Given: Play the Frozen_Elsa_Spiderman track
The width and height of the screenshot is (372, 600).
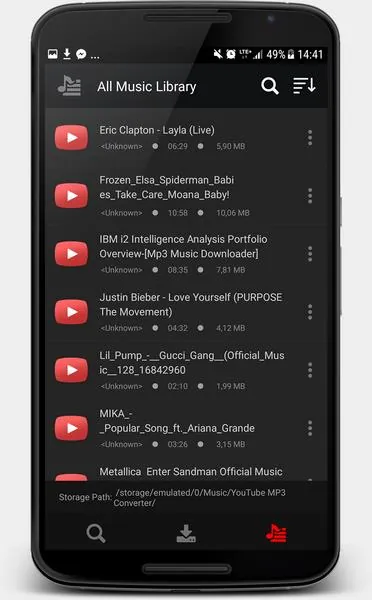Looking at the screenshot, I should click(71, 196).
